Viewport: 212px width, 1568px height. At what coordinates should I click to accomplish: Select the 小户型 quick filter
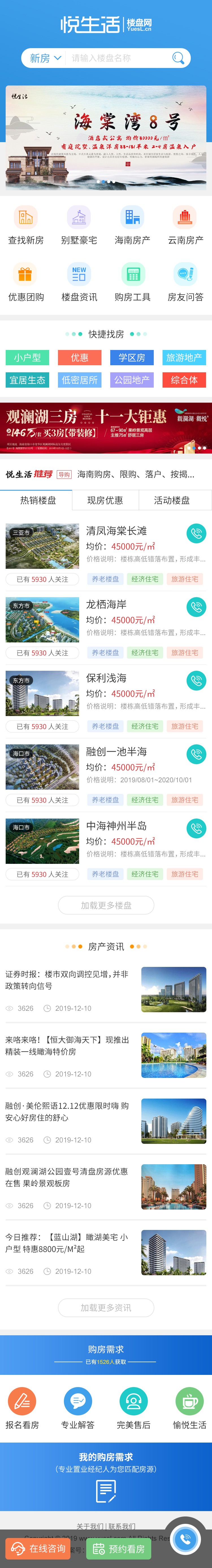(x=27, y=358)
